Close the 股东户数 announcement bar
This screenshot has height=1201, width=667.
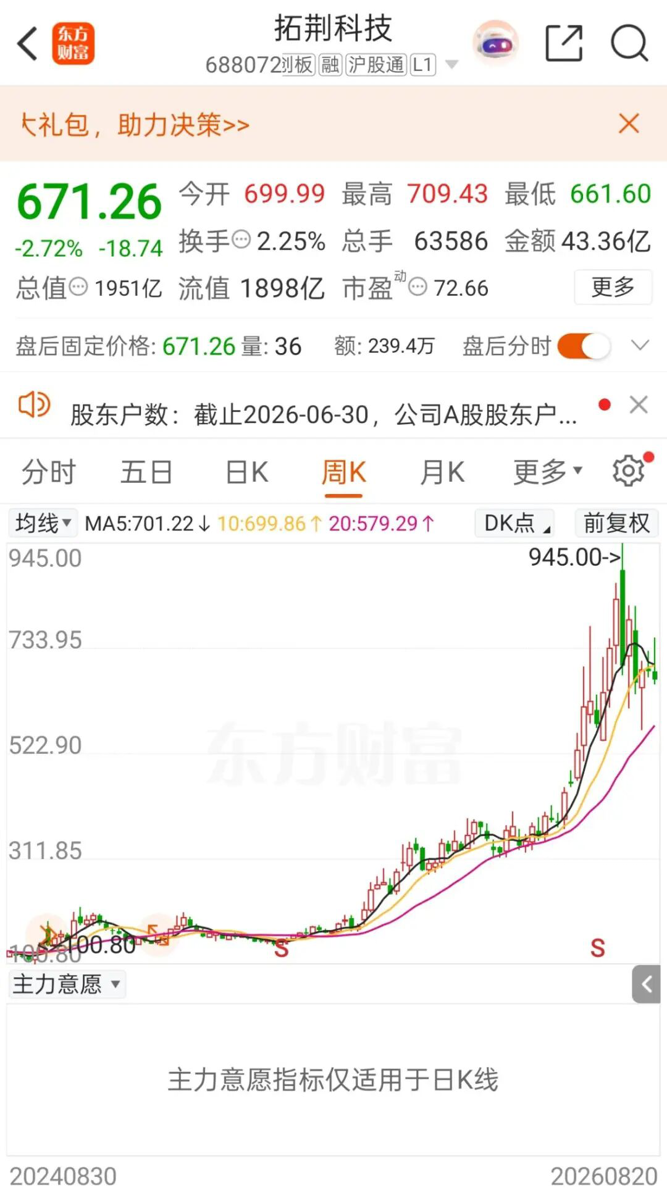[638, 405]
